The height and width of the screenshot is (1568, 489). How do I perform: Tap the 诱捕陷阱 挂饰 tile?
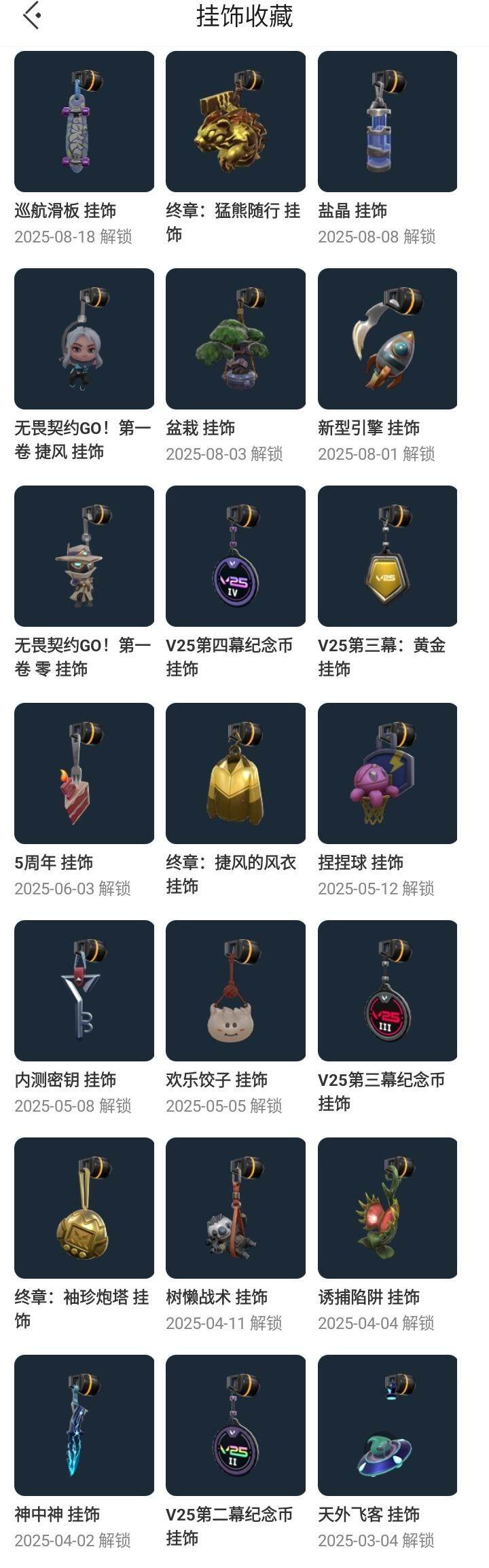click(387, 1208)
